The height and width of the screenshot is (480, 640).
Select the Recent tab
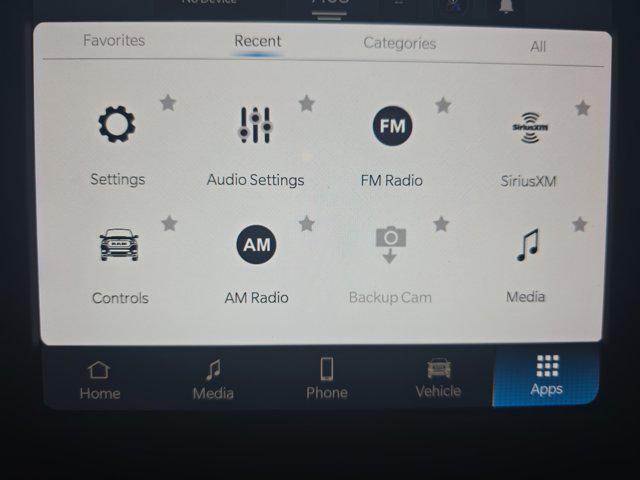pyautogui.click(x=257, y=42)
